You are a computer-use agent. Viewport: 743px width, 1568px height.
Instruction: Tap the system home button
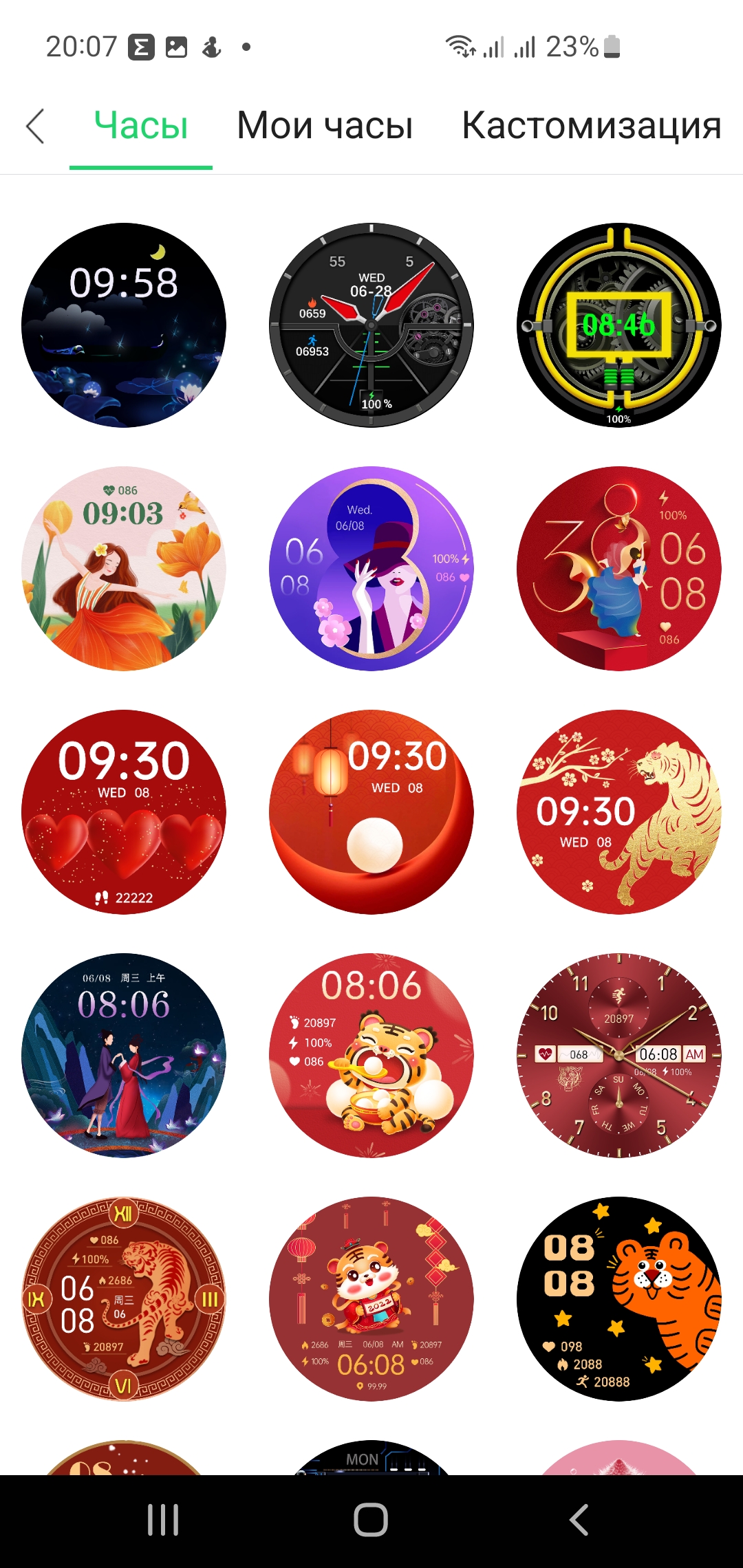pos(371,1520)
